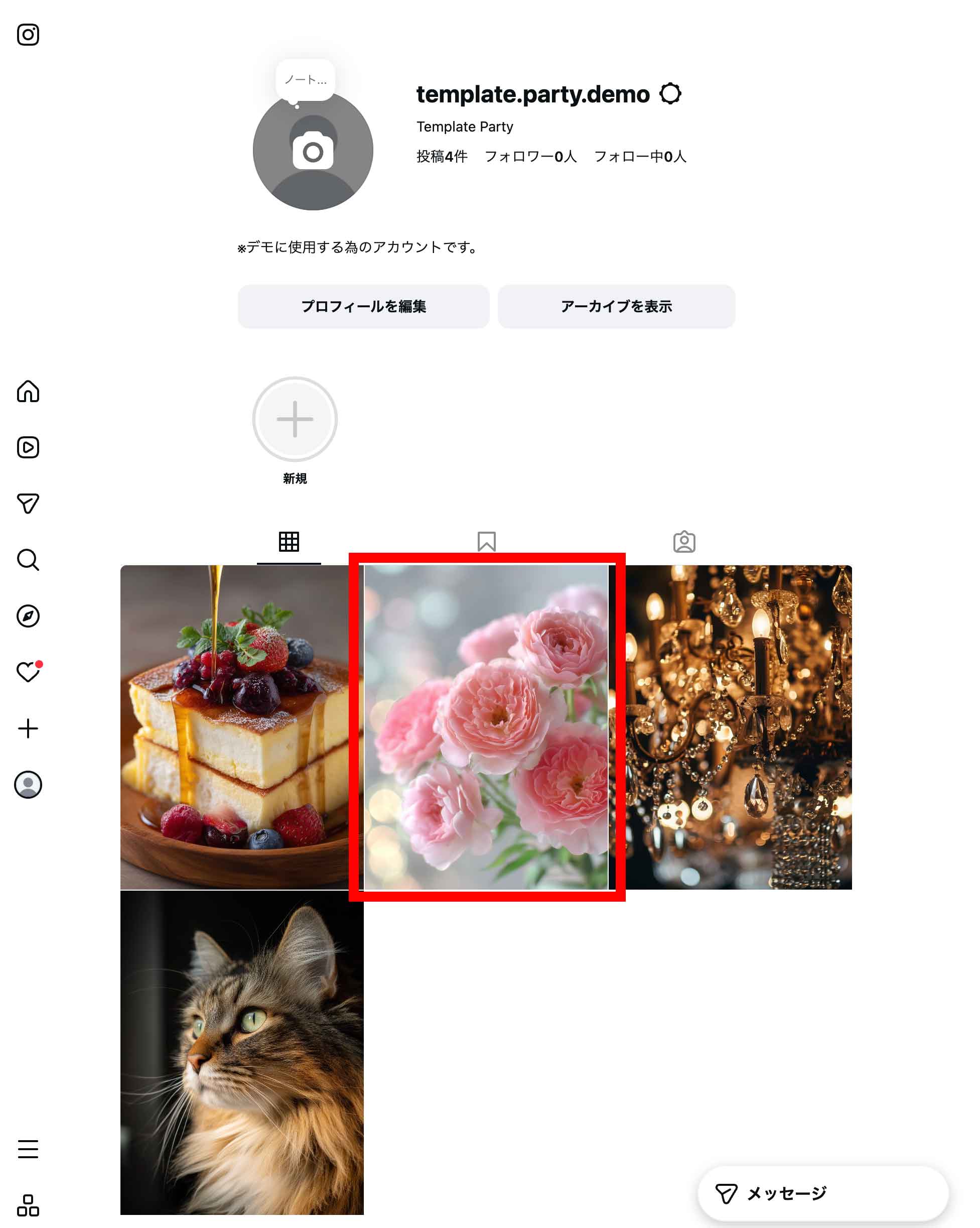This screenshot has width=980, height=1228.
Task: View notifications via the heart icon
Action: 28,672
